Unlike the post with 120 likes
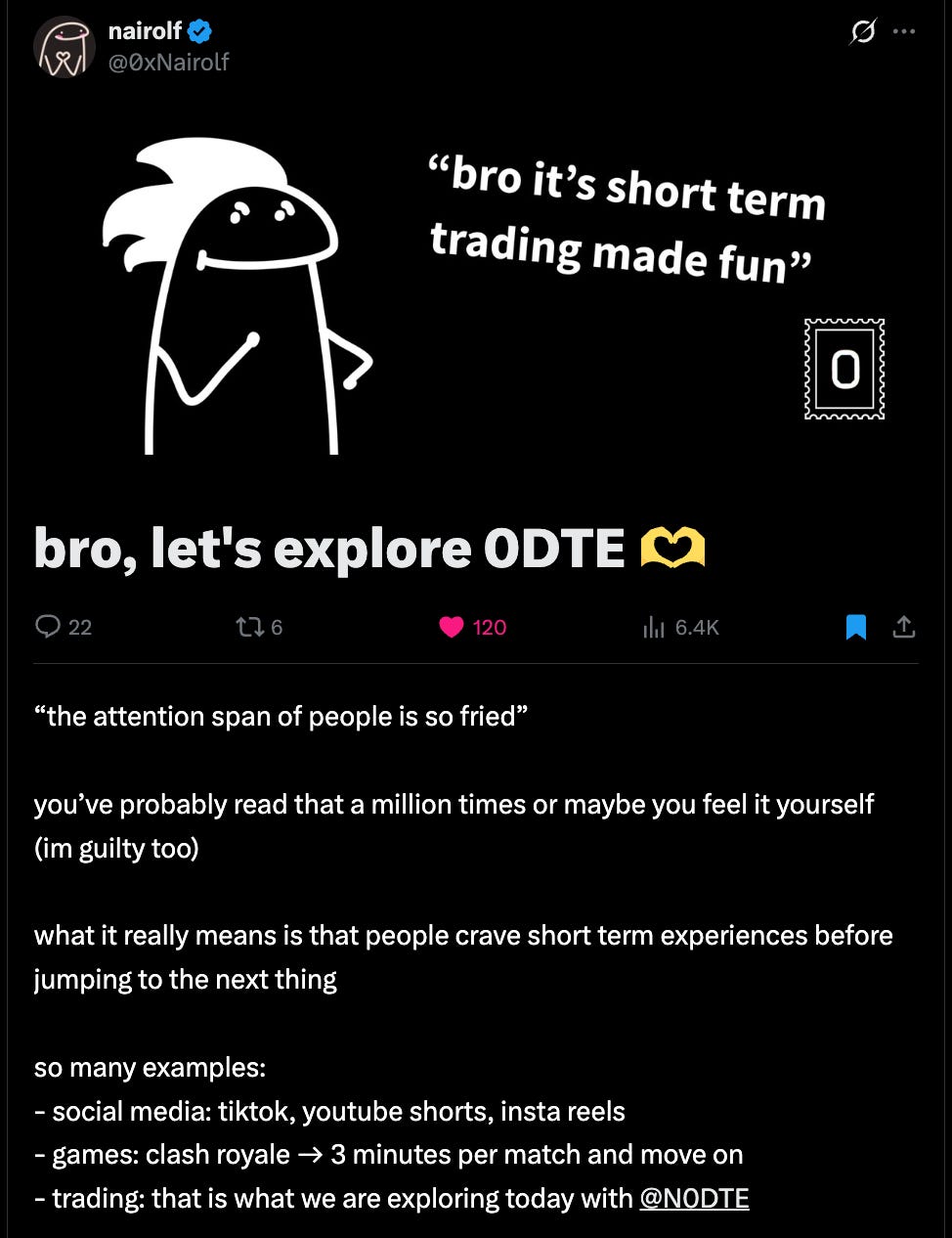This screenshot has height=1238, width=952. 473,627
